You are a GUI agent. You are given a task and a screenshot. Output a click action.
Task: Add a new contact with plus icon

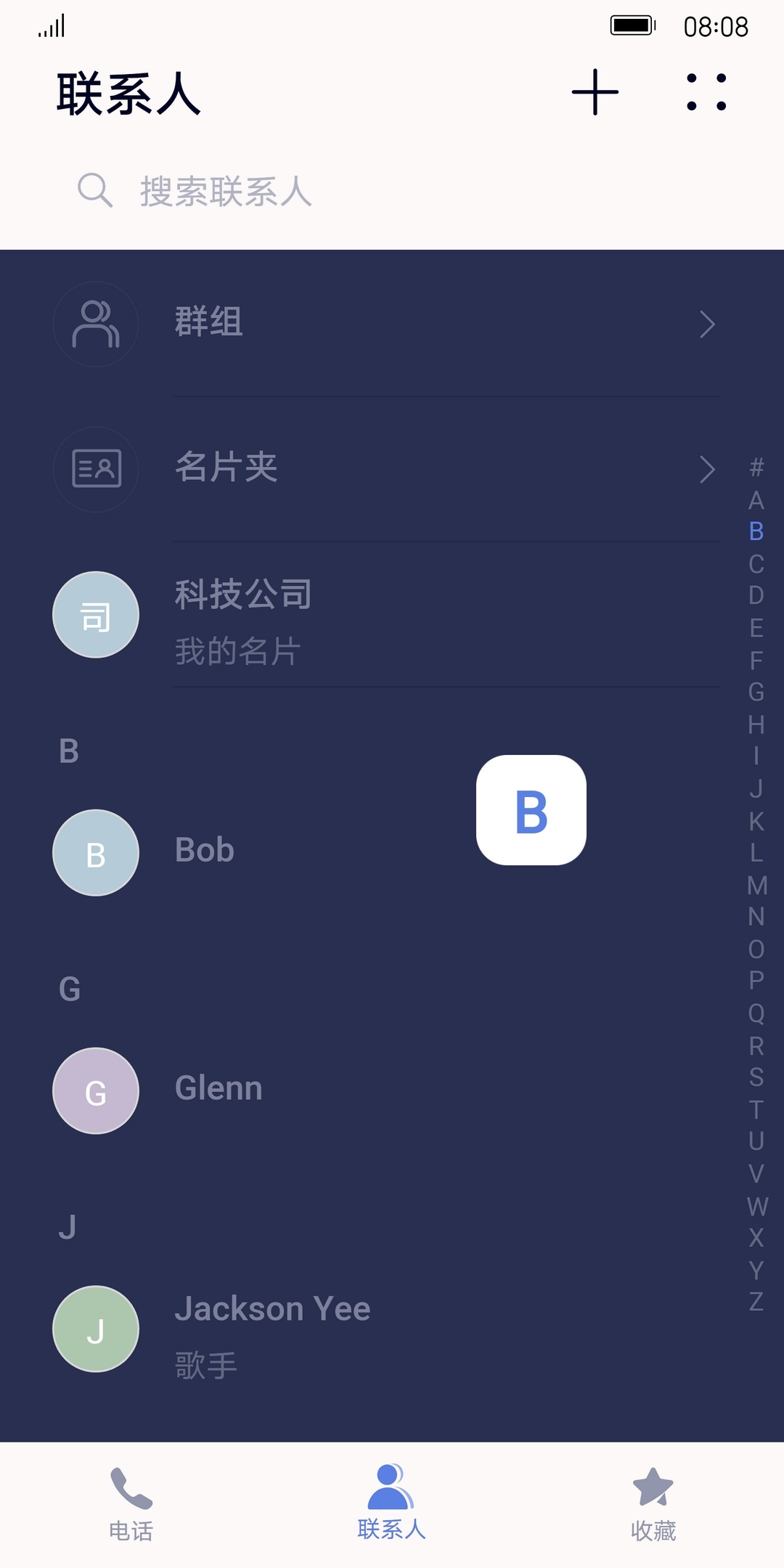click(595, 92)
